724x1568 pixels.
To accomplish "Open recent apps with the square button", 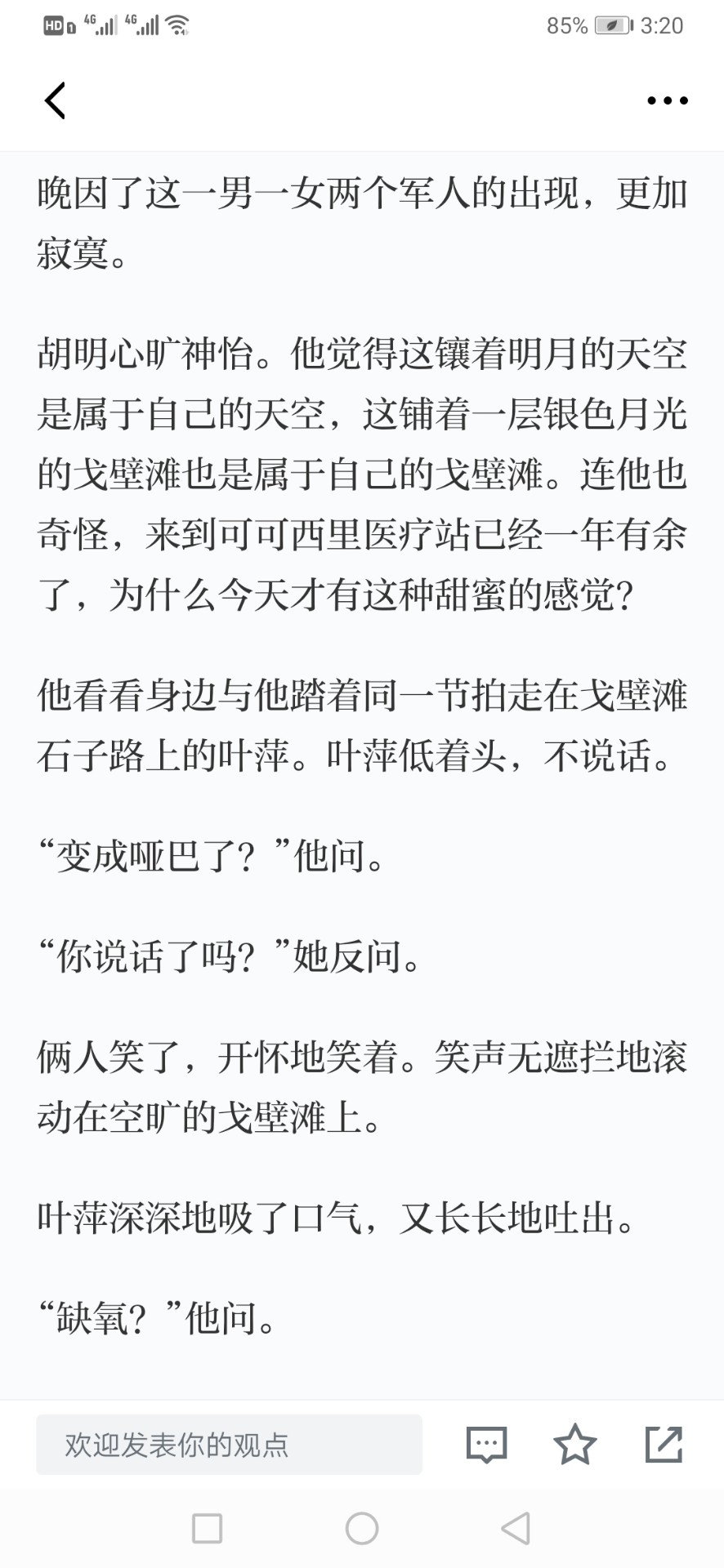I will point(207,1528).
